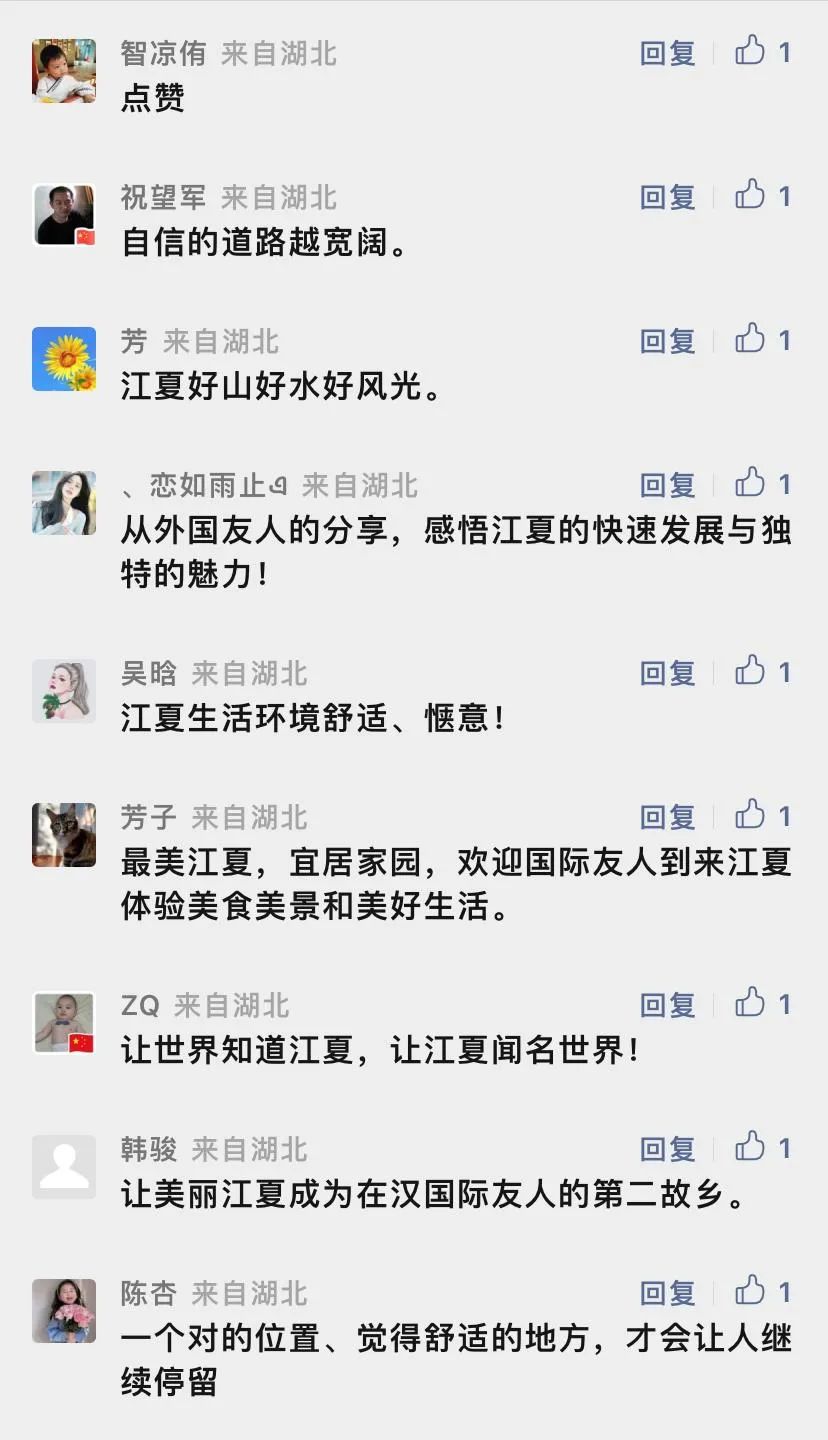The image size is (828, 1440).
Task: Reply to 陈杏's comment
Action: [667, 1293]
